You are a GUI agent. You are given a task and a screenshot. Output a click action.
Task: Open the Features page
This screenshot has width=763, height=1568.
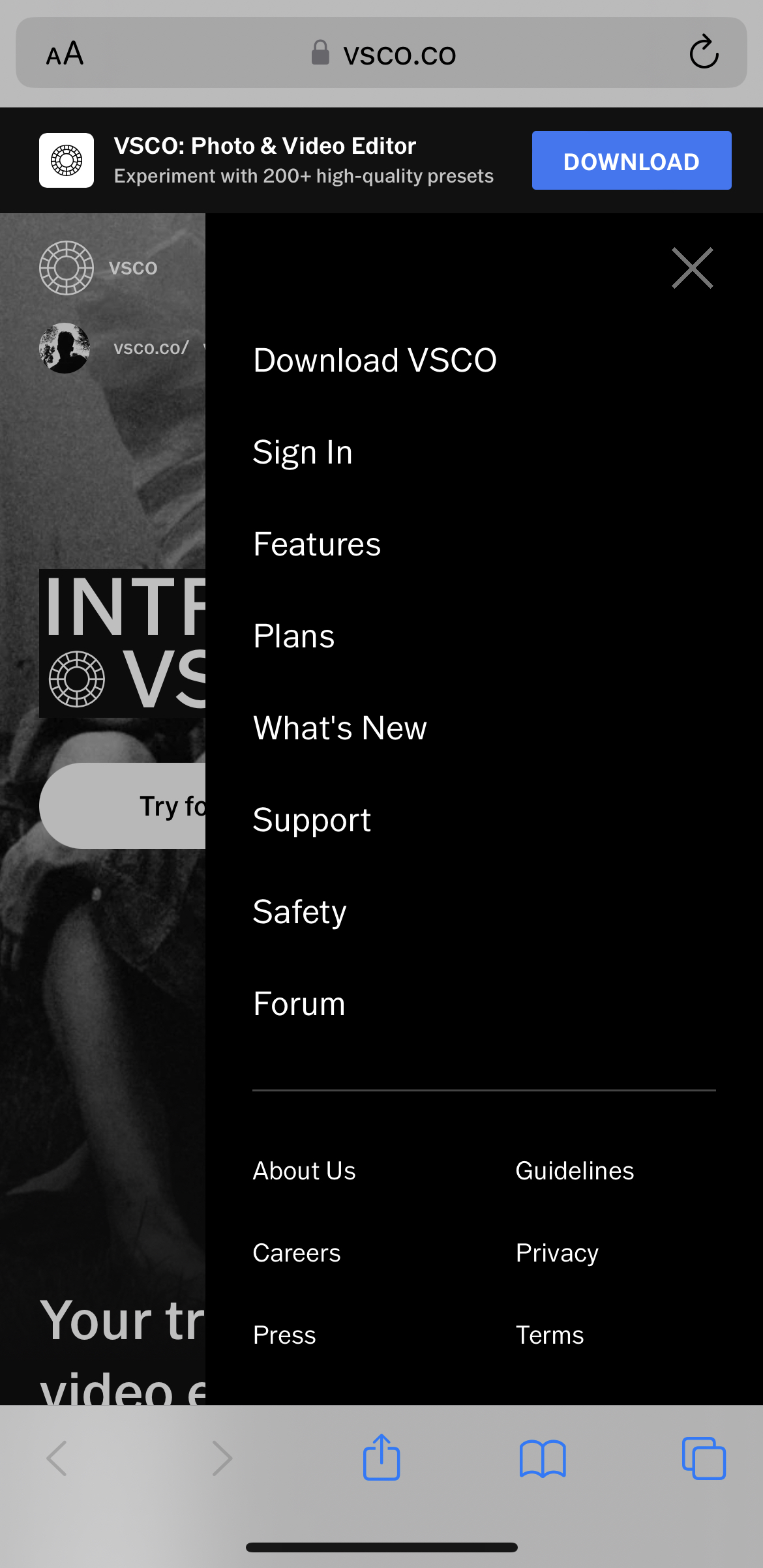(x=317, y=544)
